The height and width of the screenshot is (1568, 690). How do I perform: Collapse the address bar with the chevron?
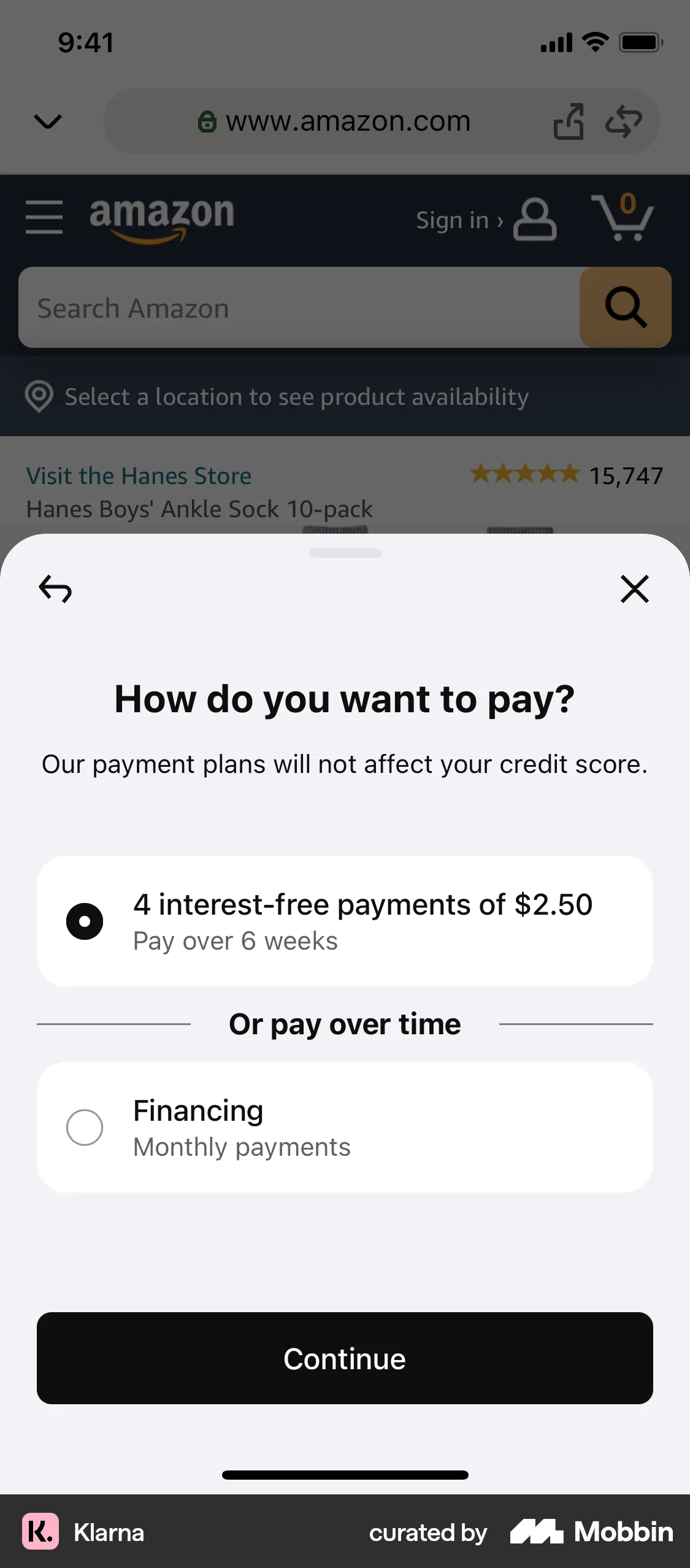click(x=47, y=121)
